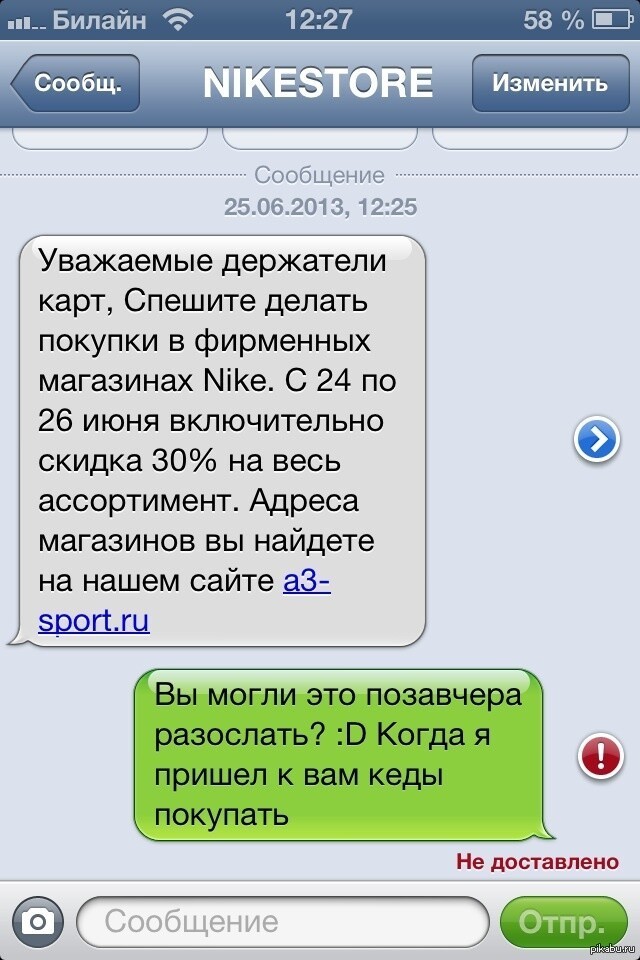Screen dimensions: 640x960
Task: Go back to the Сообщ. list
Action: (77, 83)
